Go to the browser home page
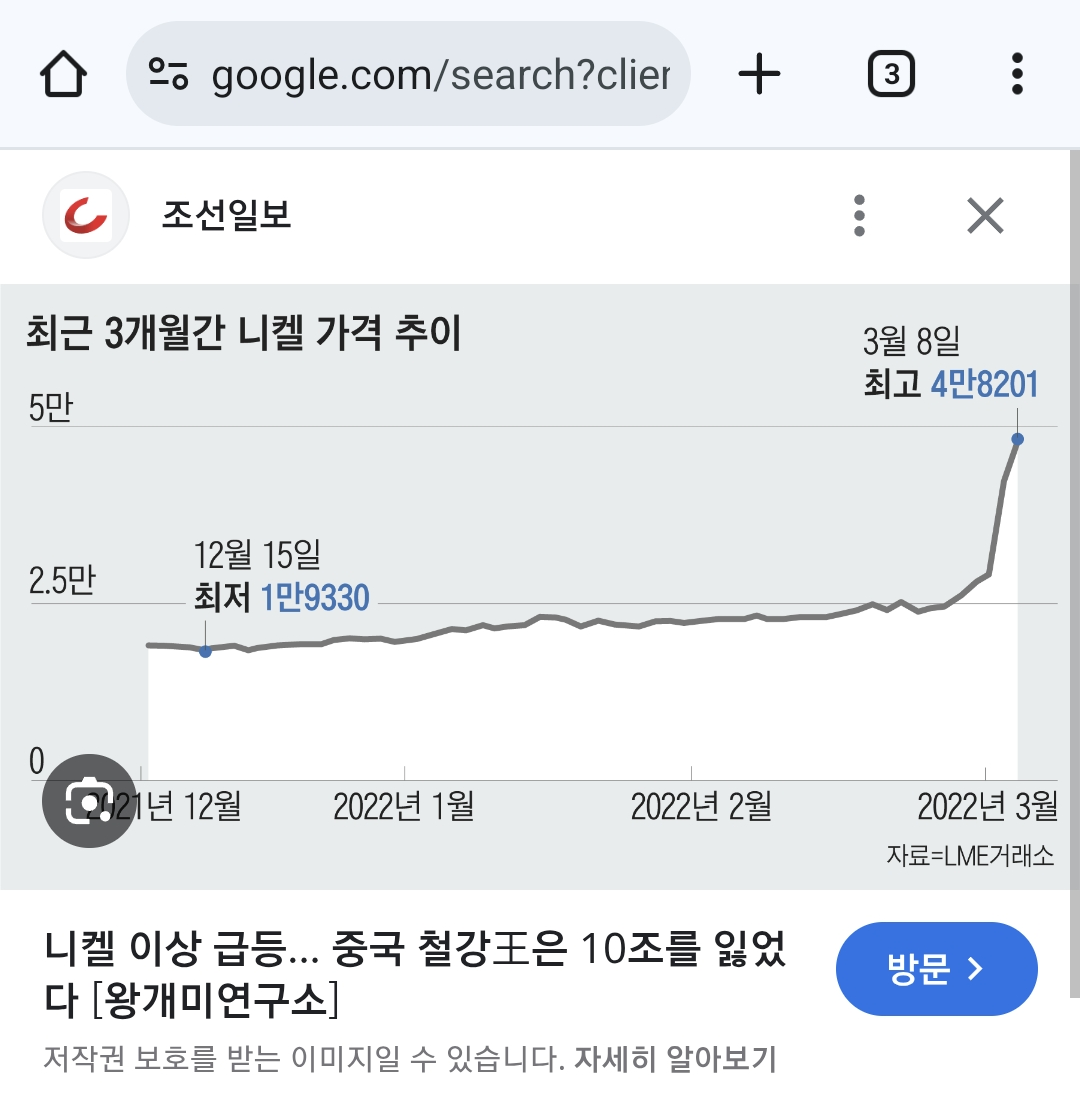 click(63, 74)
